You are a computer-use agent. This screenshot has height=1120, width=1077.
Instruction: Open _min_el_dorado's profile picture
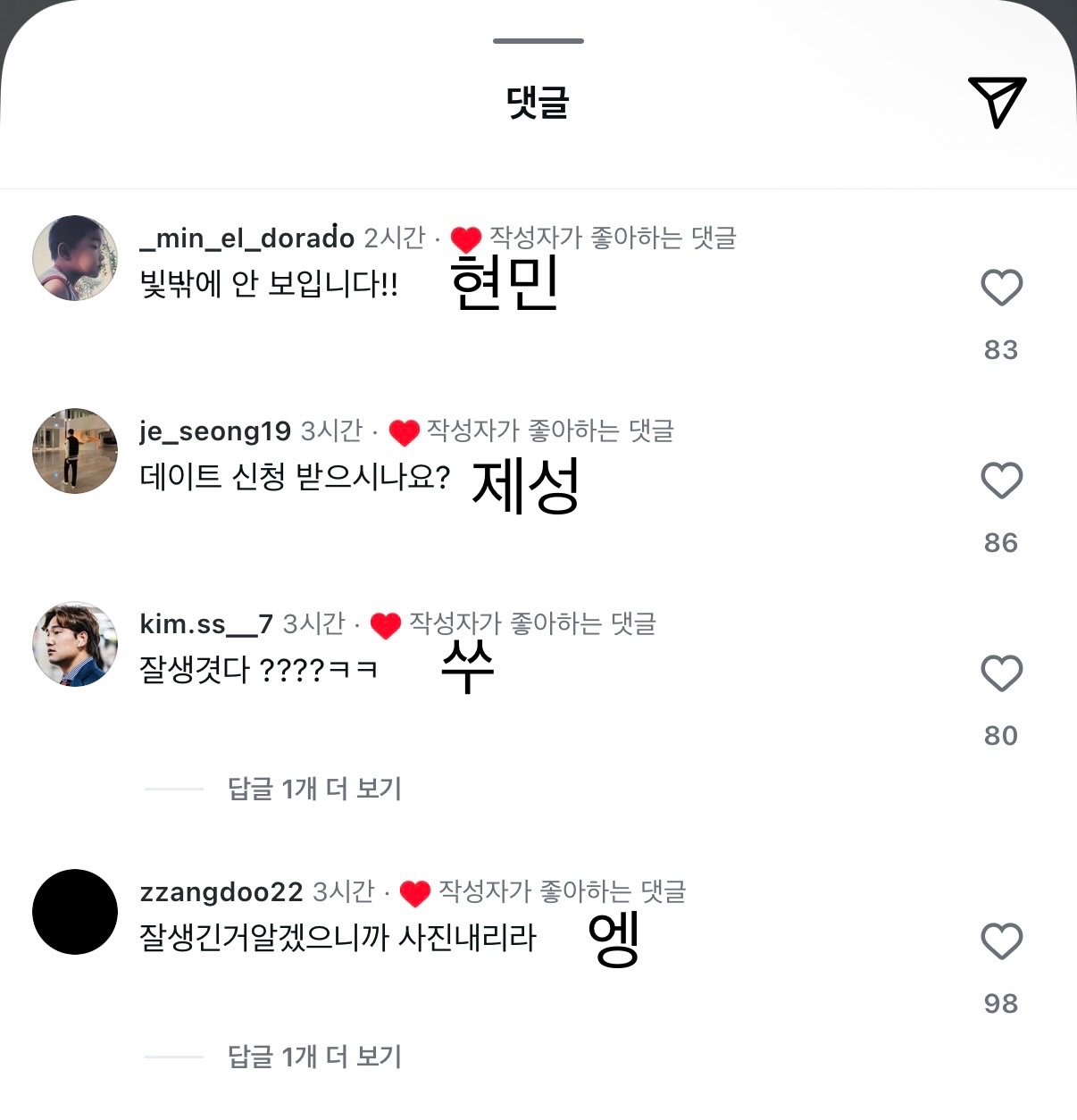[75, 258]
